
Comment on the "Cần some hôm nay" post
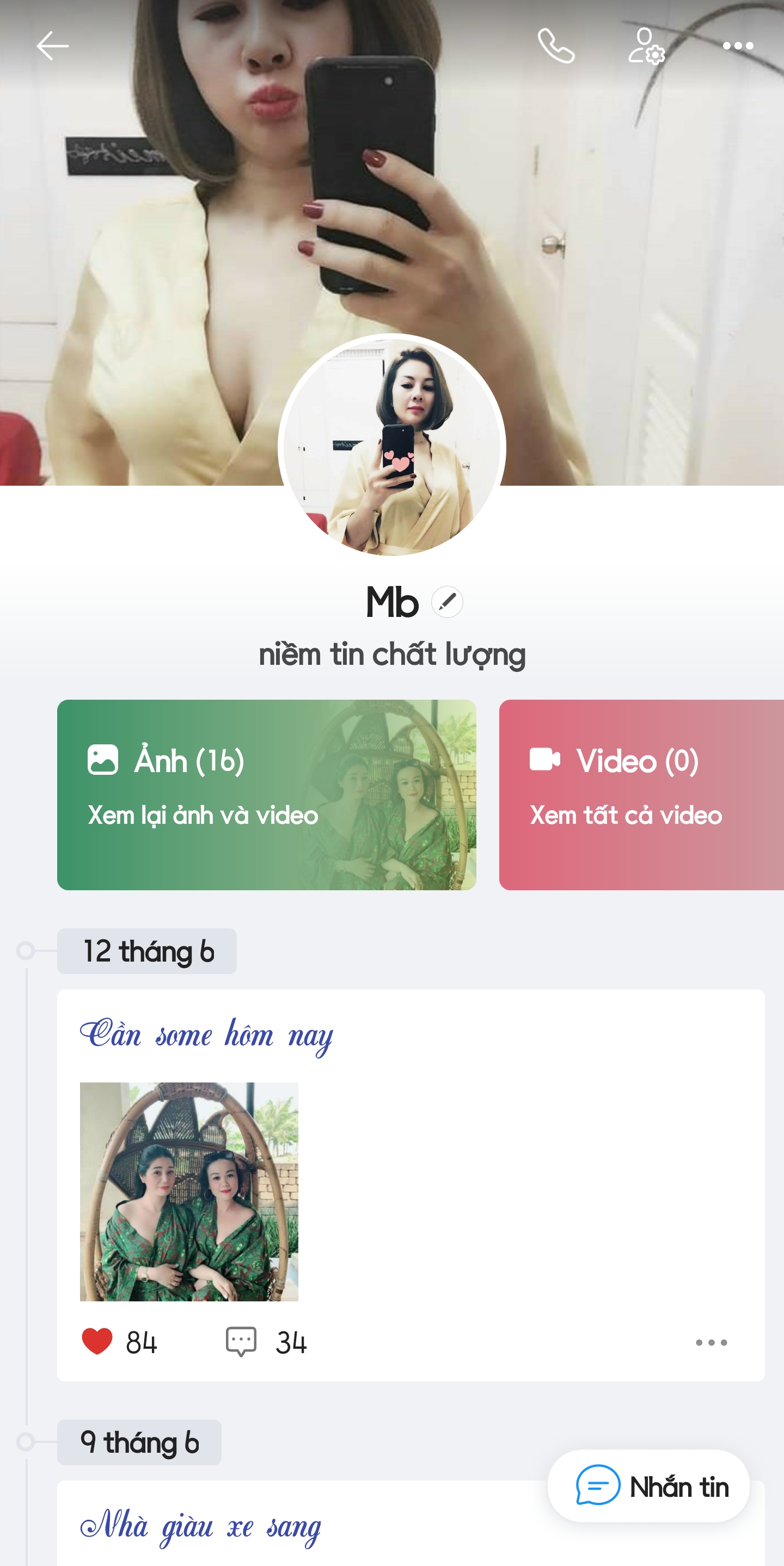(x=241, y=1342)
